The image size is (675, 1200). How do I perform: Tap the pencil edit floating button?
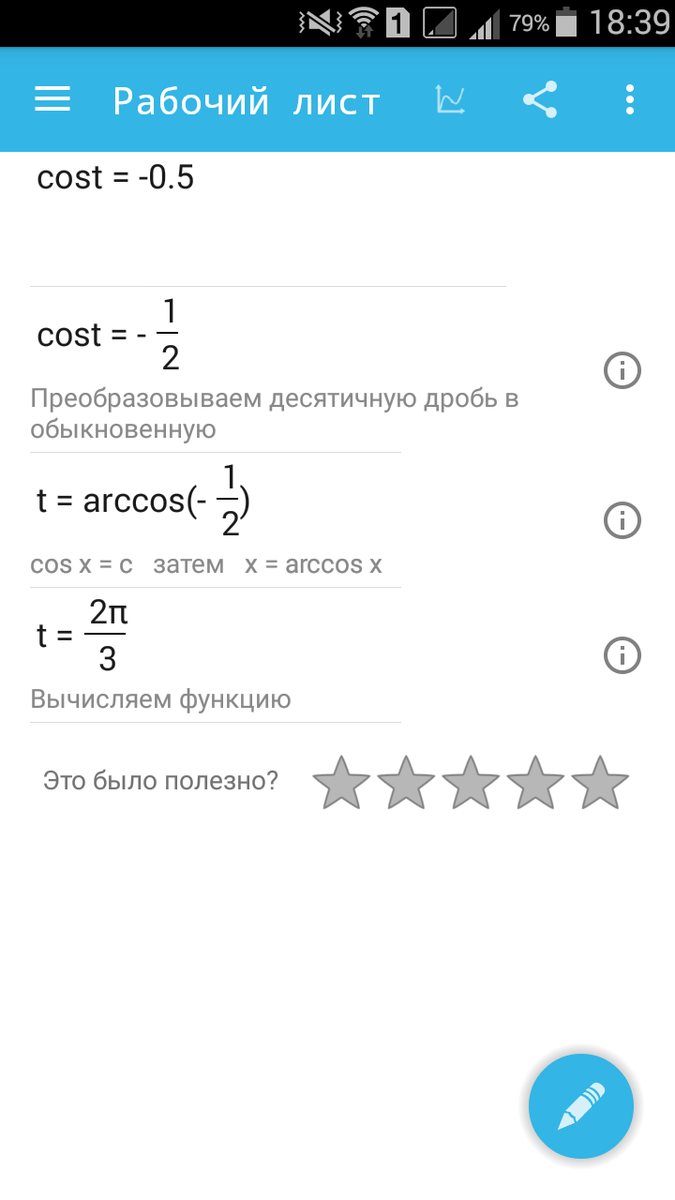tap(581, 1106)
